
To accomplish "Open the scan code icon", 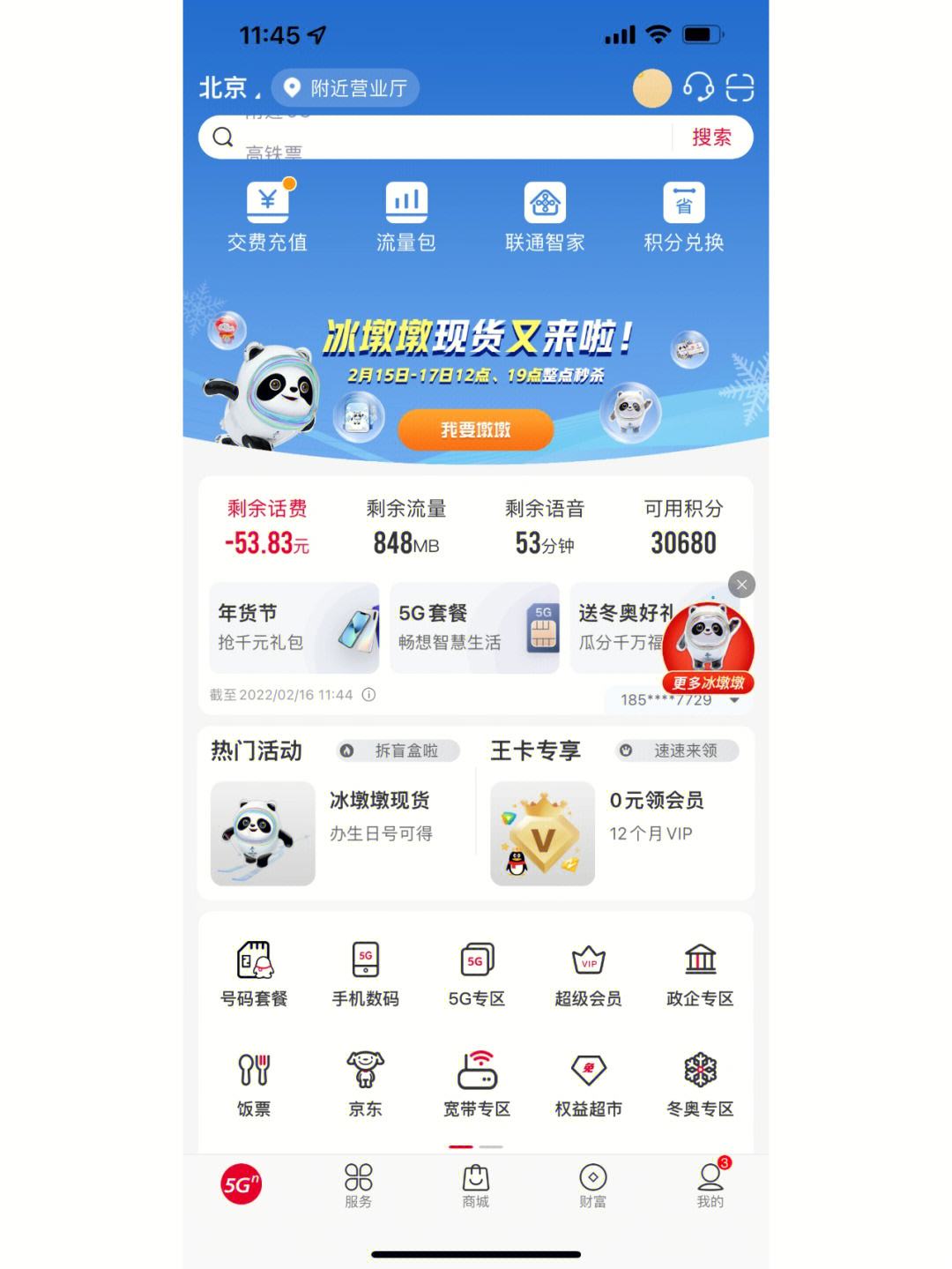I will [x=740, y=87].
